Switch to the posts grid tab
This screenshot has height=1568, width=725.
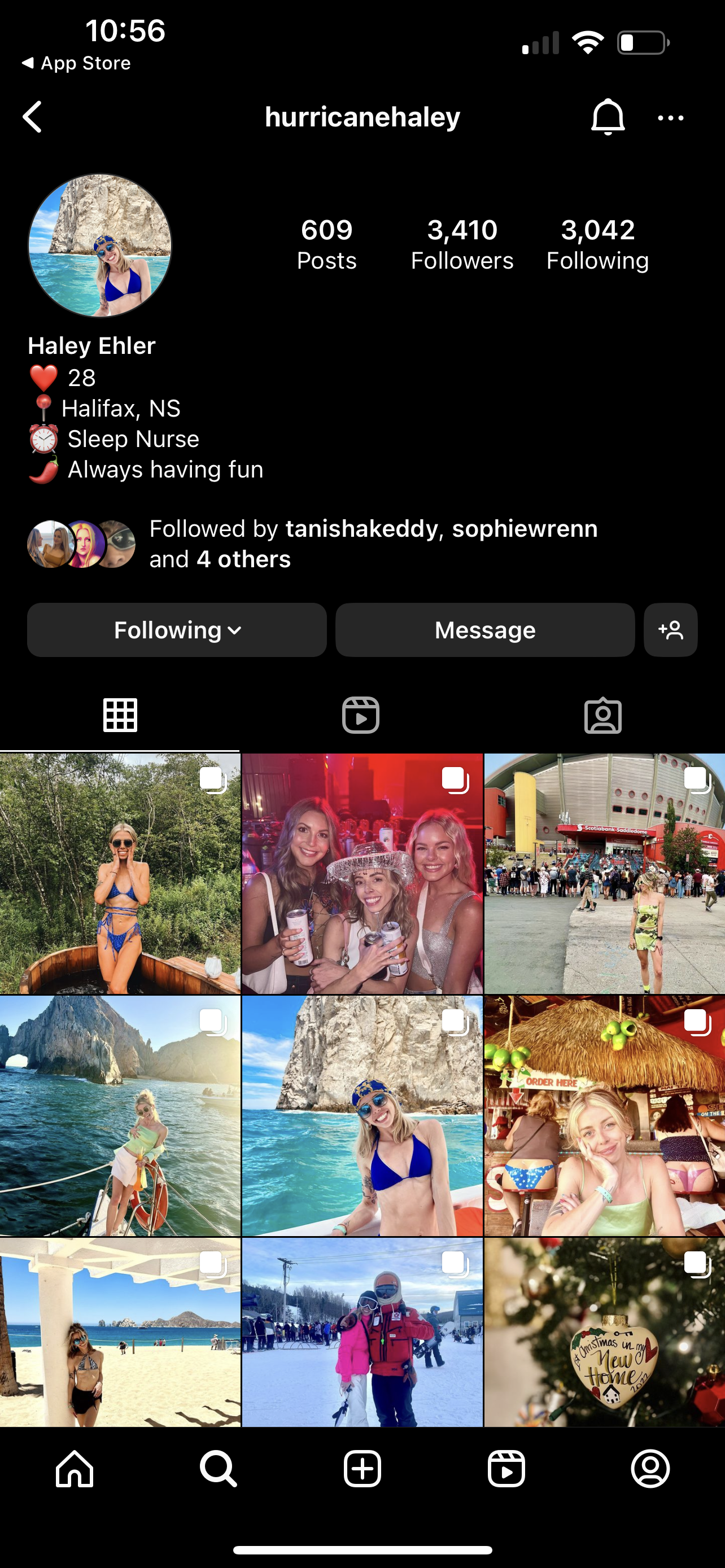pyautogui.click(x=120, y=715)
